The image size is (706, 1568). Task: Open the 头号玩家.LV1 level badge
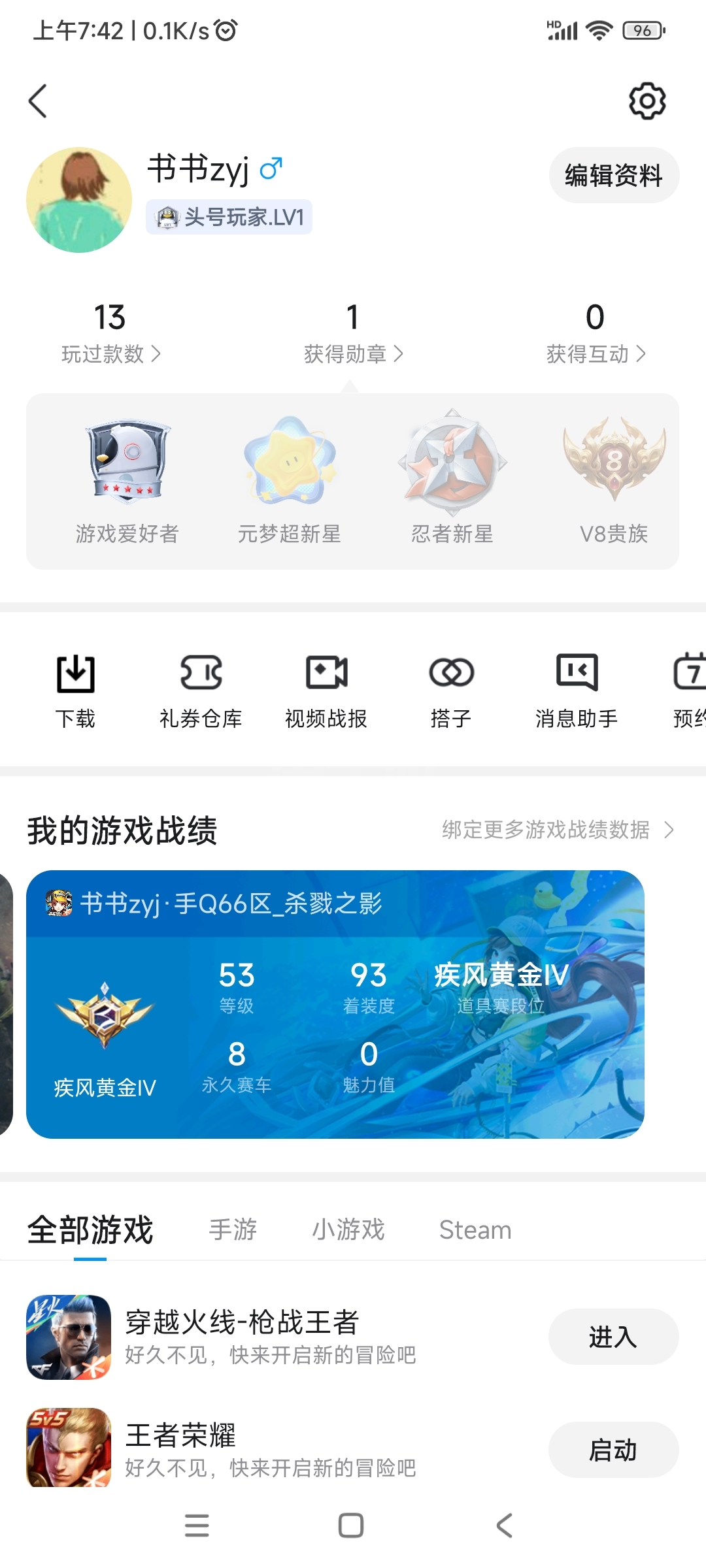point(229,217)
